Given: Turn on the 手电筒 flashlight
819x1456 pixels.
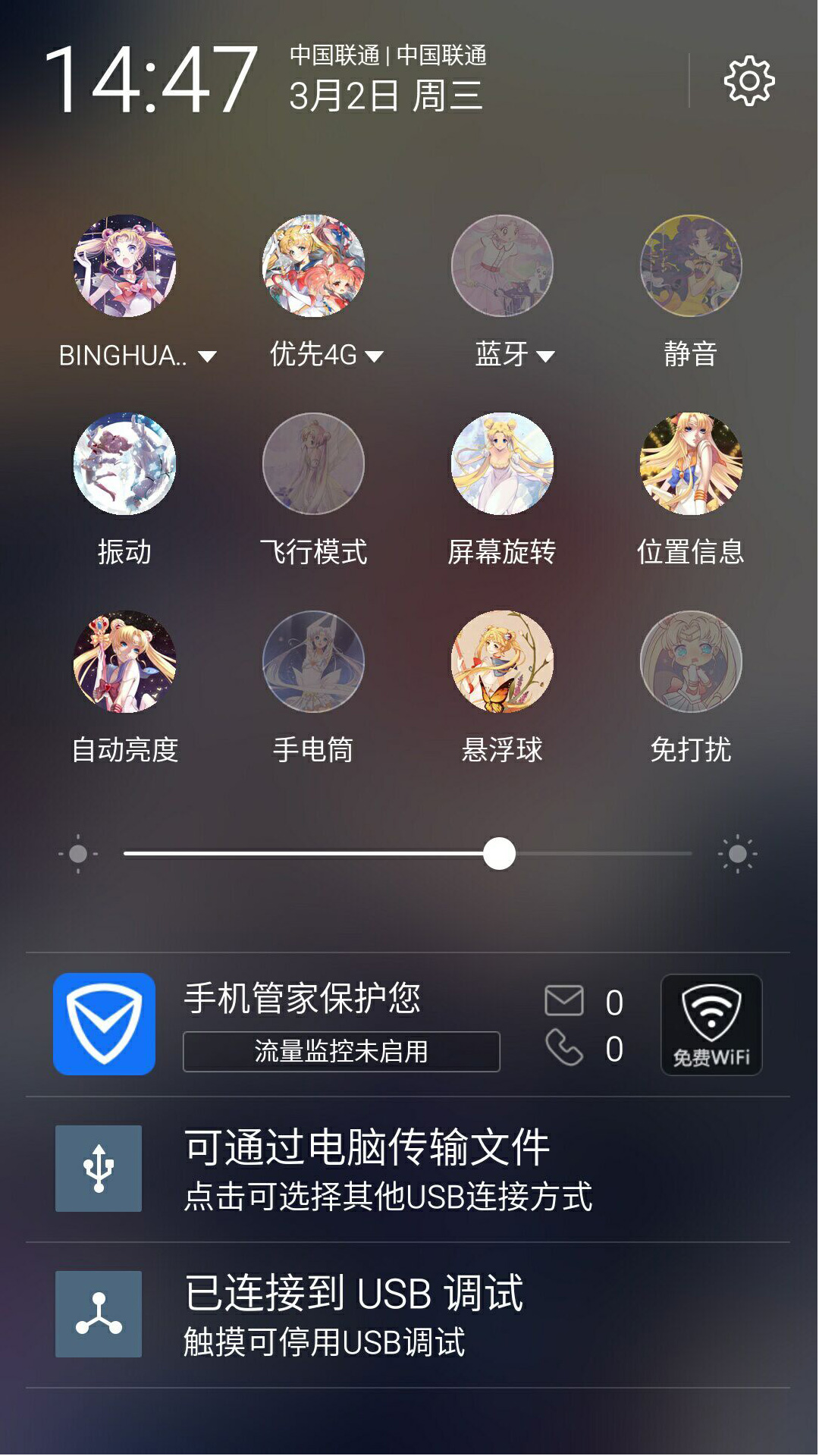Looking at the screenshot, I should coord(313,662).
